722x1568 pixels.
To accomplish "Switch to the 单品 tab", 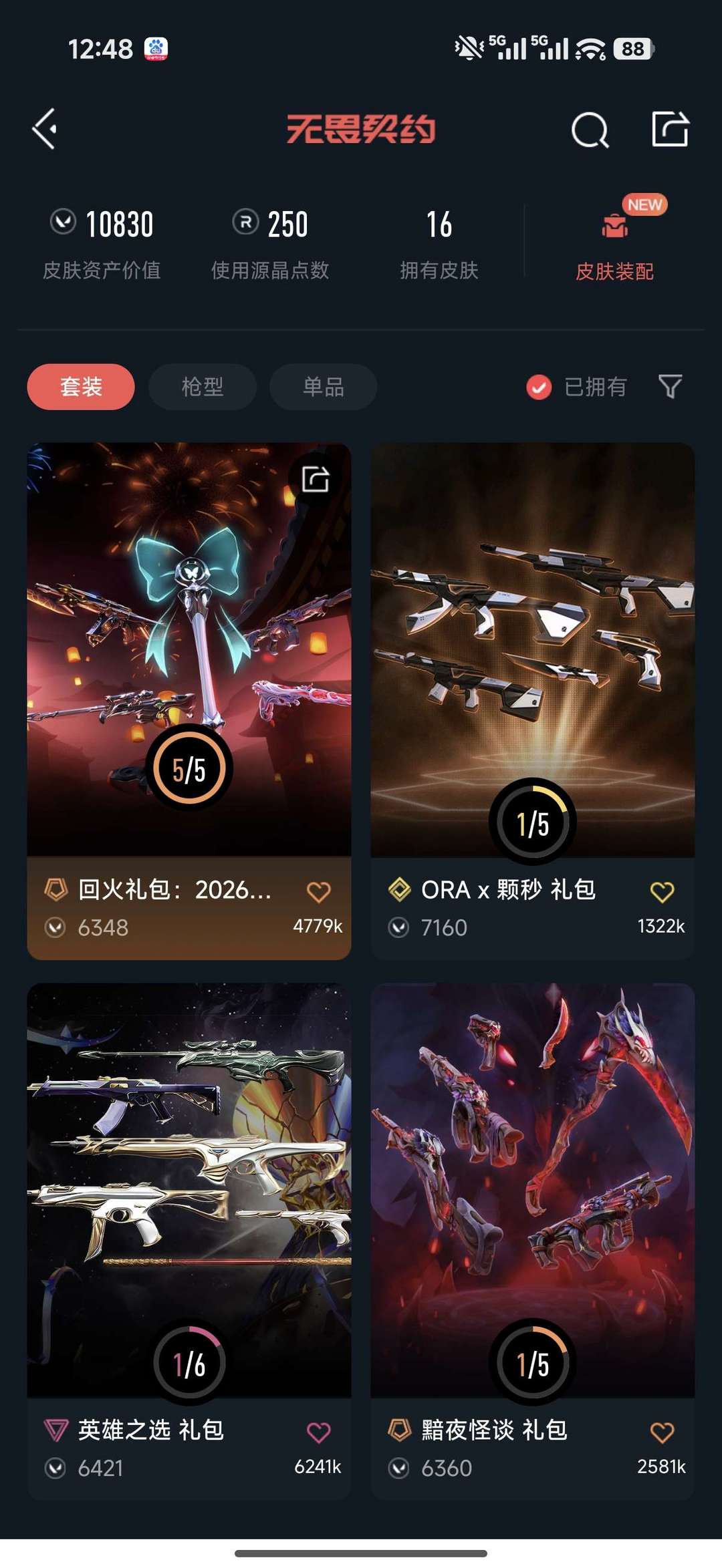I will [x=322, y=387].
